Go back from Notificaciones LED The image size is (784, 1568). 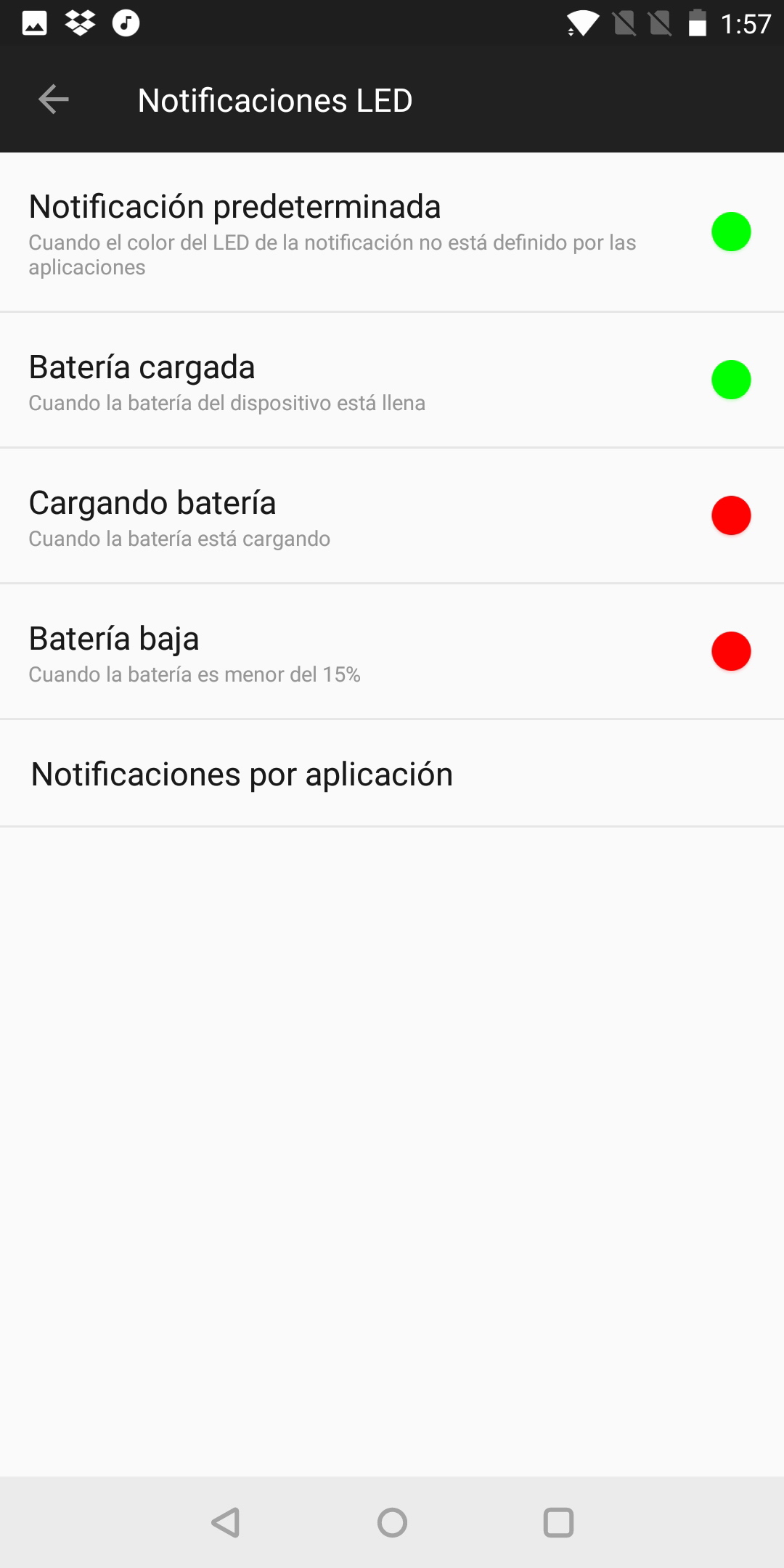[x=53, y=99]
